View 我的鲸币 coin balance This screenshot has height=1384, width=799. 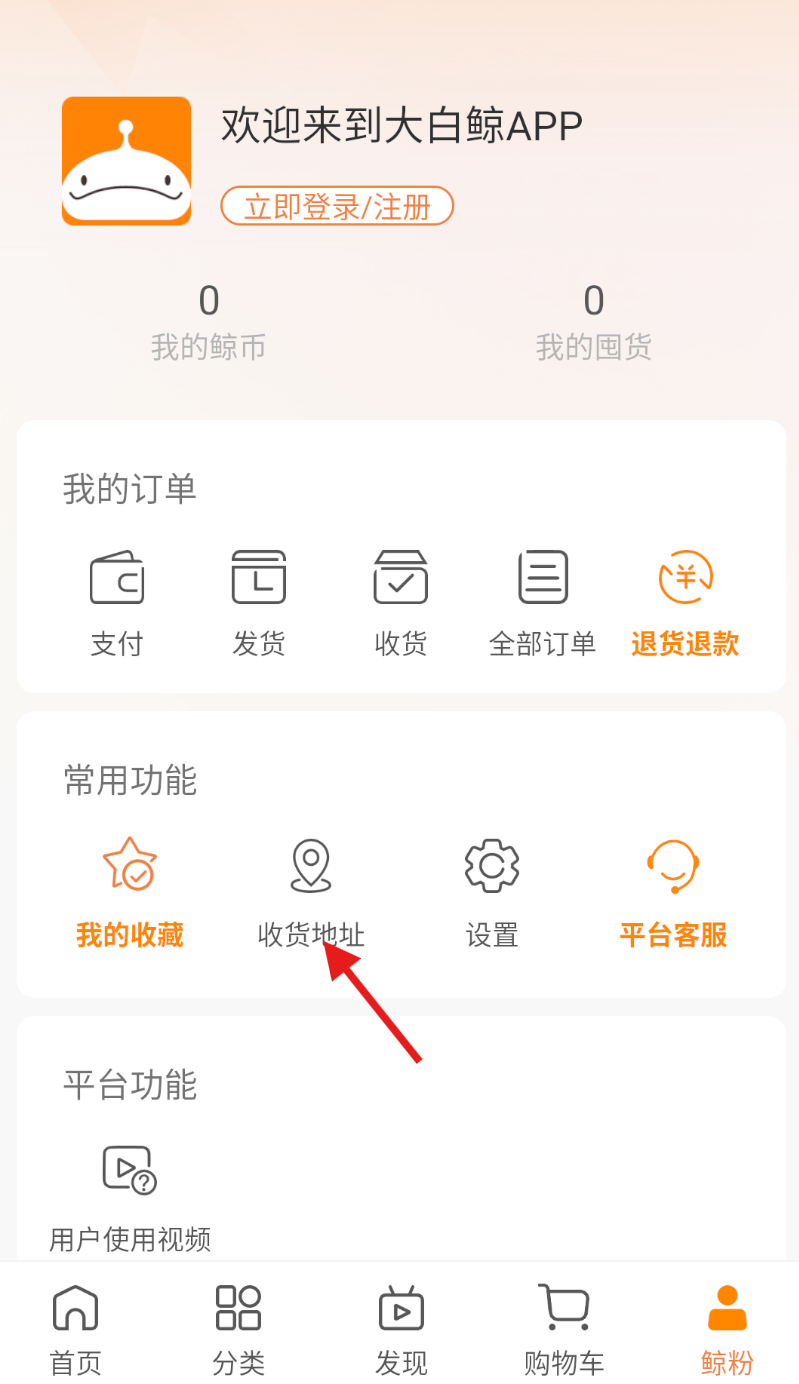[208, 321]
